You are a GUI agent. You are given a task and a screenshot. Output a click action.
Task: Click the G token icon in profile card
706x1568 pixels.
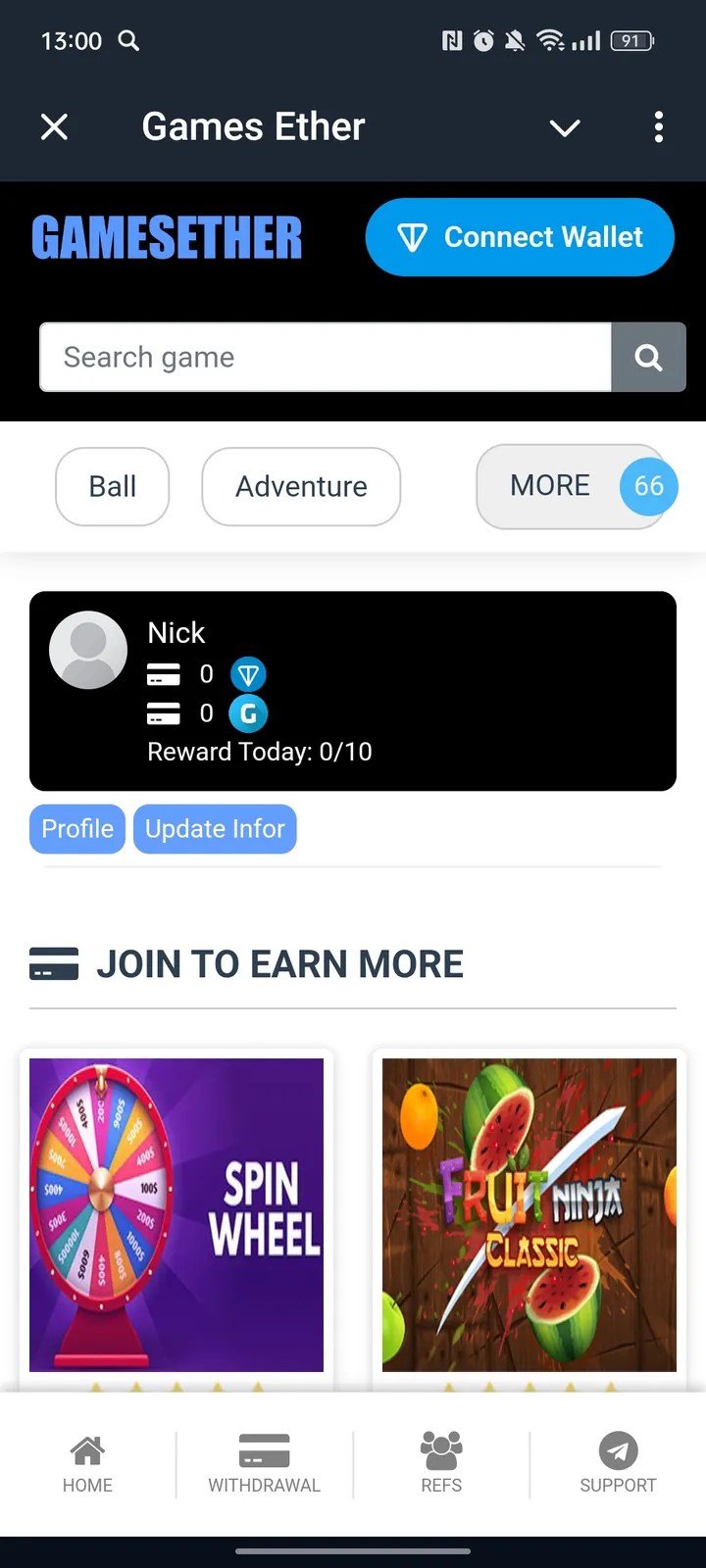(x=248, y=713)
